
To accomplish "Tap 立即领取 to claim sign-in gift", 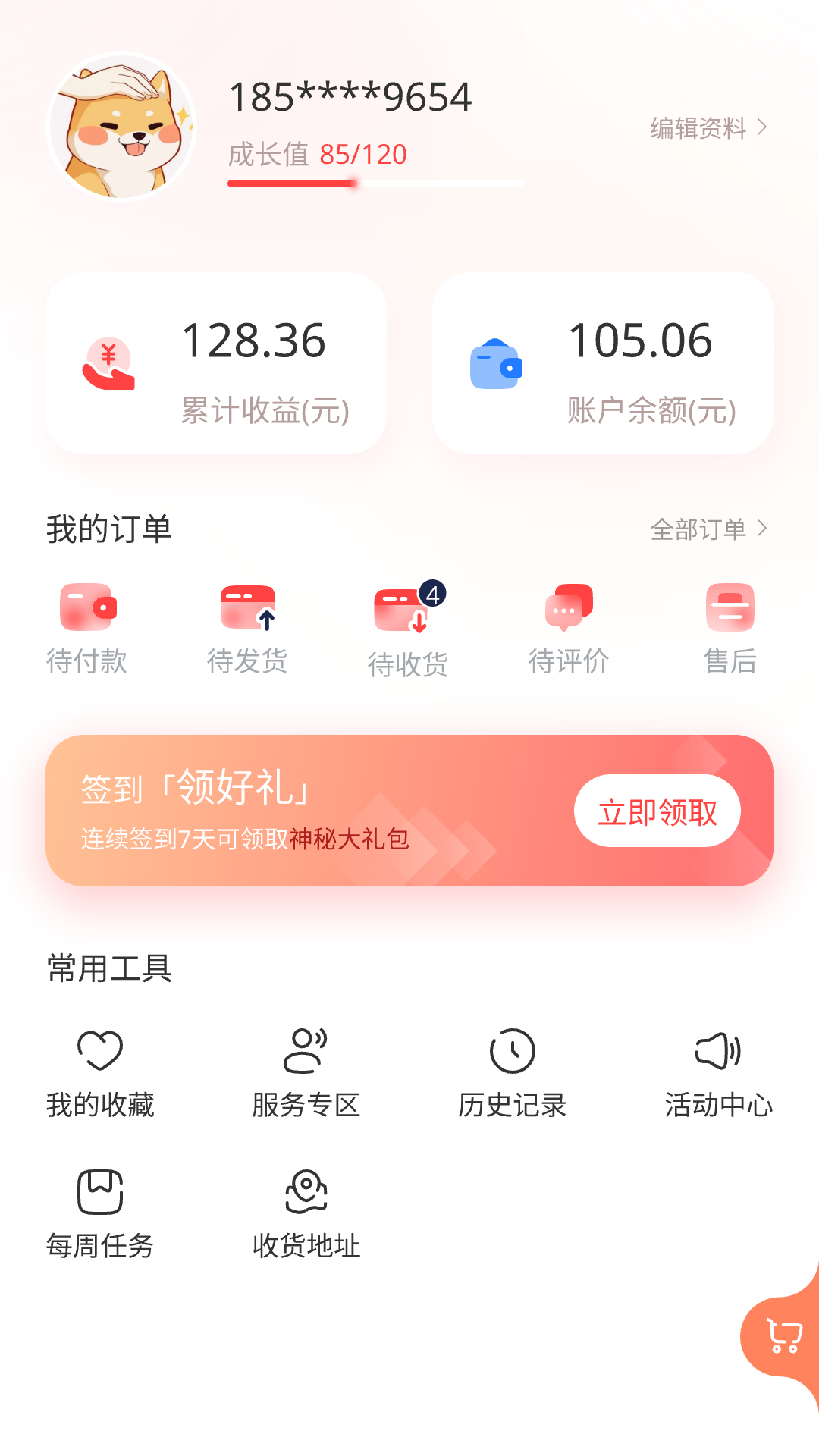I will point(657,811).
